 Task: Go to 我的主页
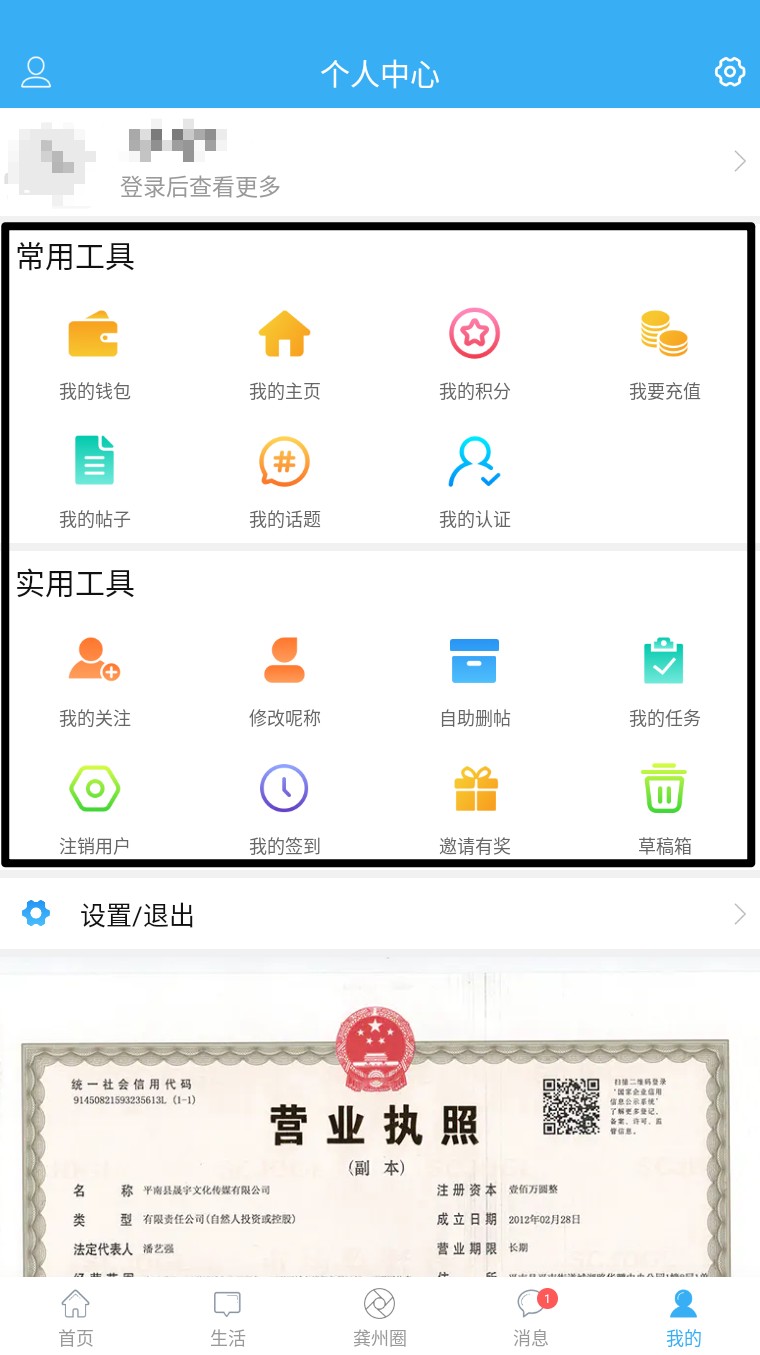tap(284, 353)
